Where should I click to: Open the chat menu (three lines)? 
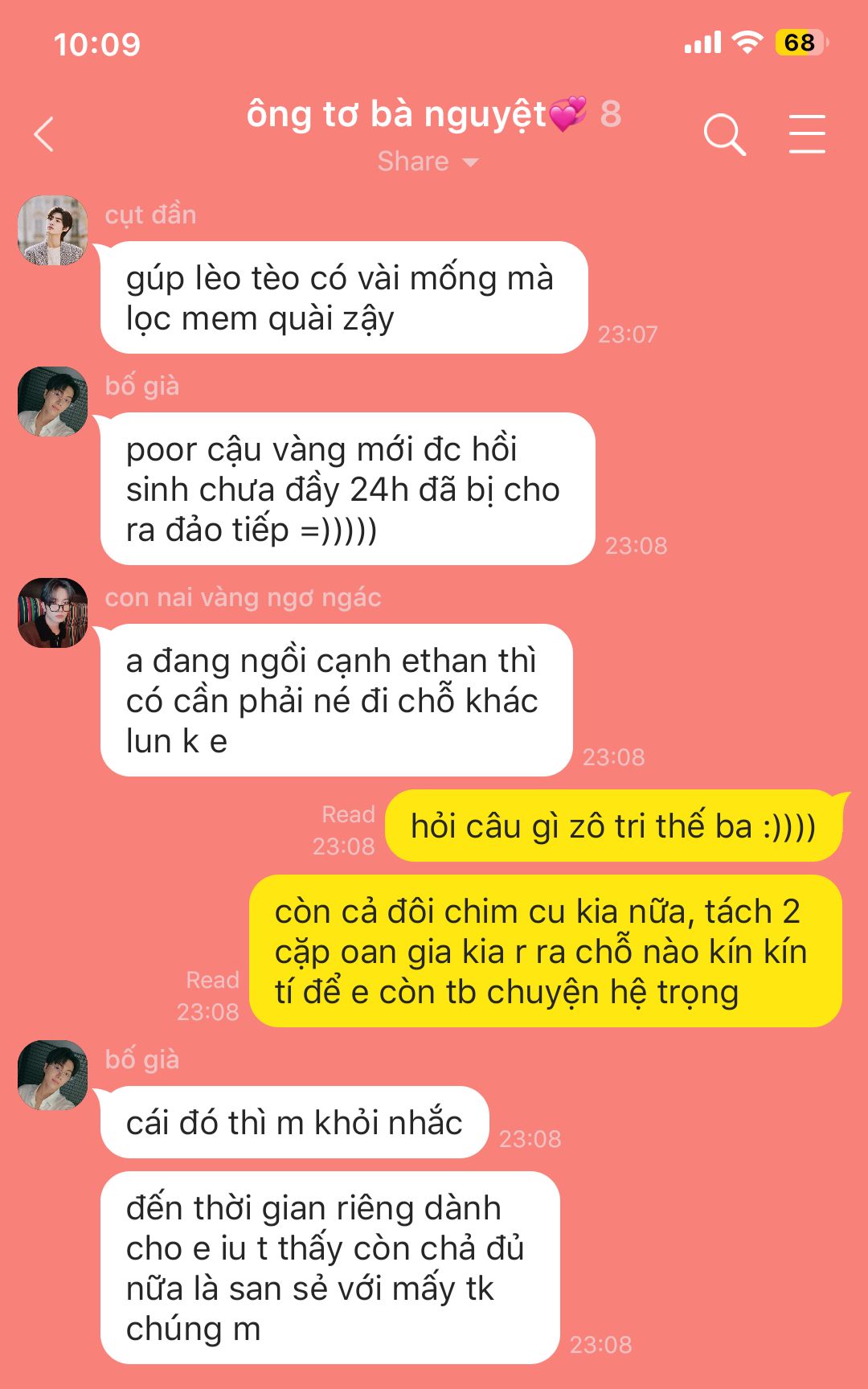click(x=806, y=134)
